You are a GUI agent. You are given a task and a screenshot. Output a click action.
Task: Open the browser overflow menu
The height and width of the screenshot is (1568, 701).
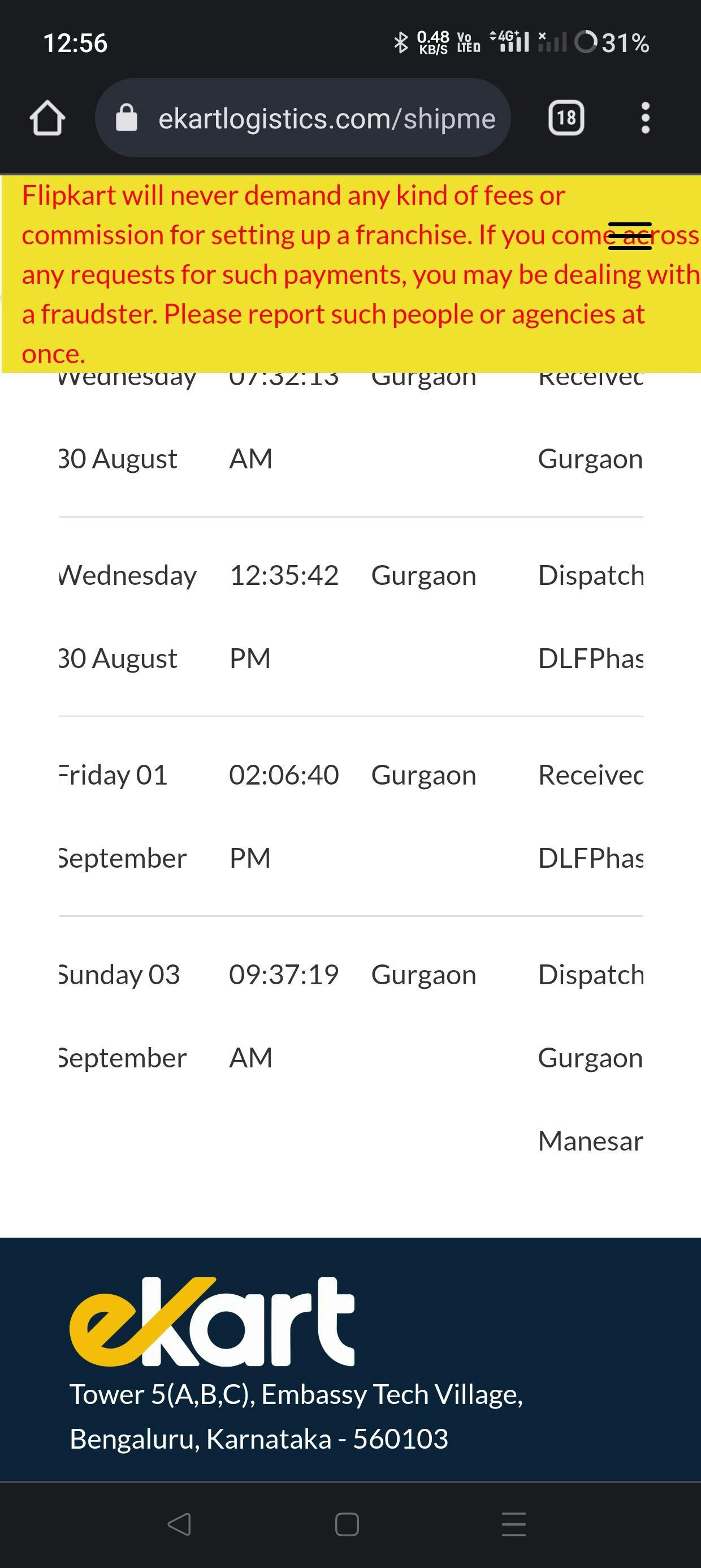coord(645,118)
